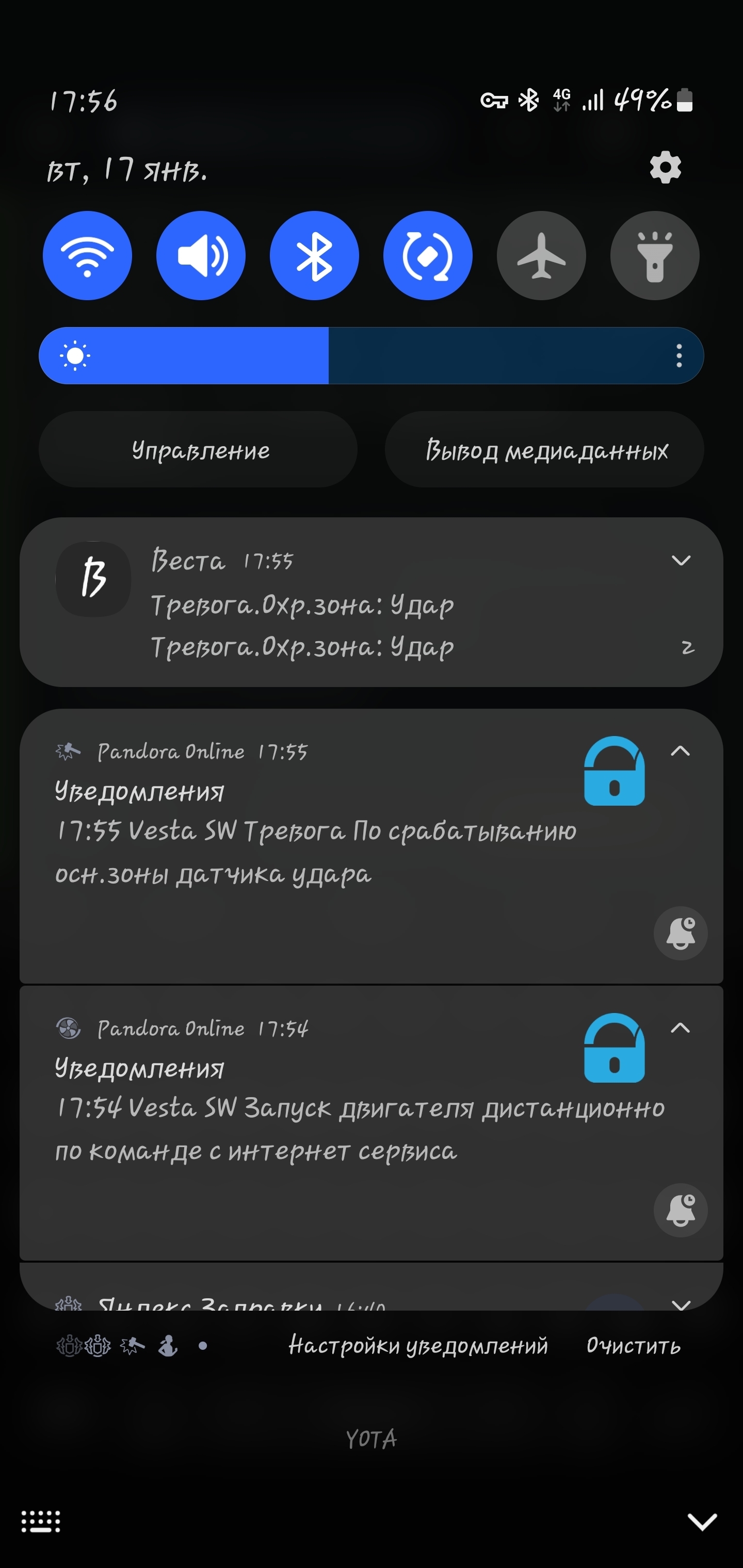Expand the Яндекс Заправки notification
The height and width of the screenshot is (1568, 743).
(x=680, y=1303)
